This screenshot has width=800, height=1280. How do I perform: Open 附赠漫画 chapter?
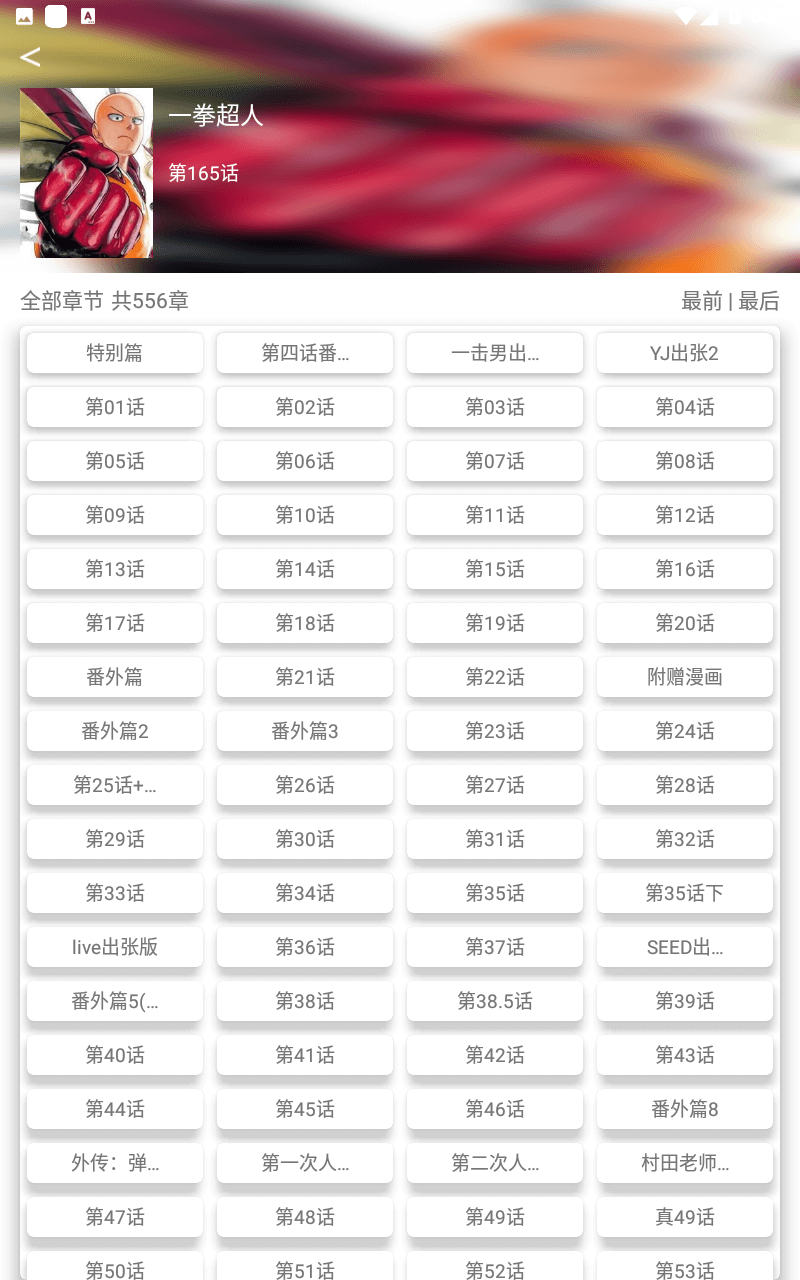click(x=685, y=677)
